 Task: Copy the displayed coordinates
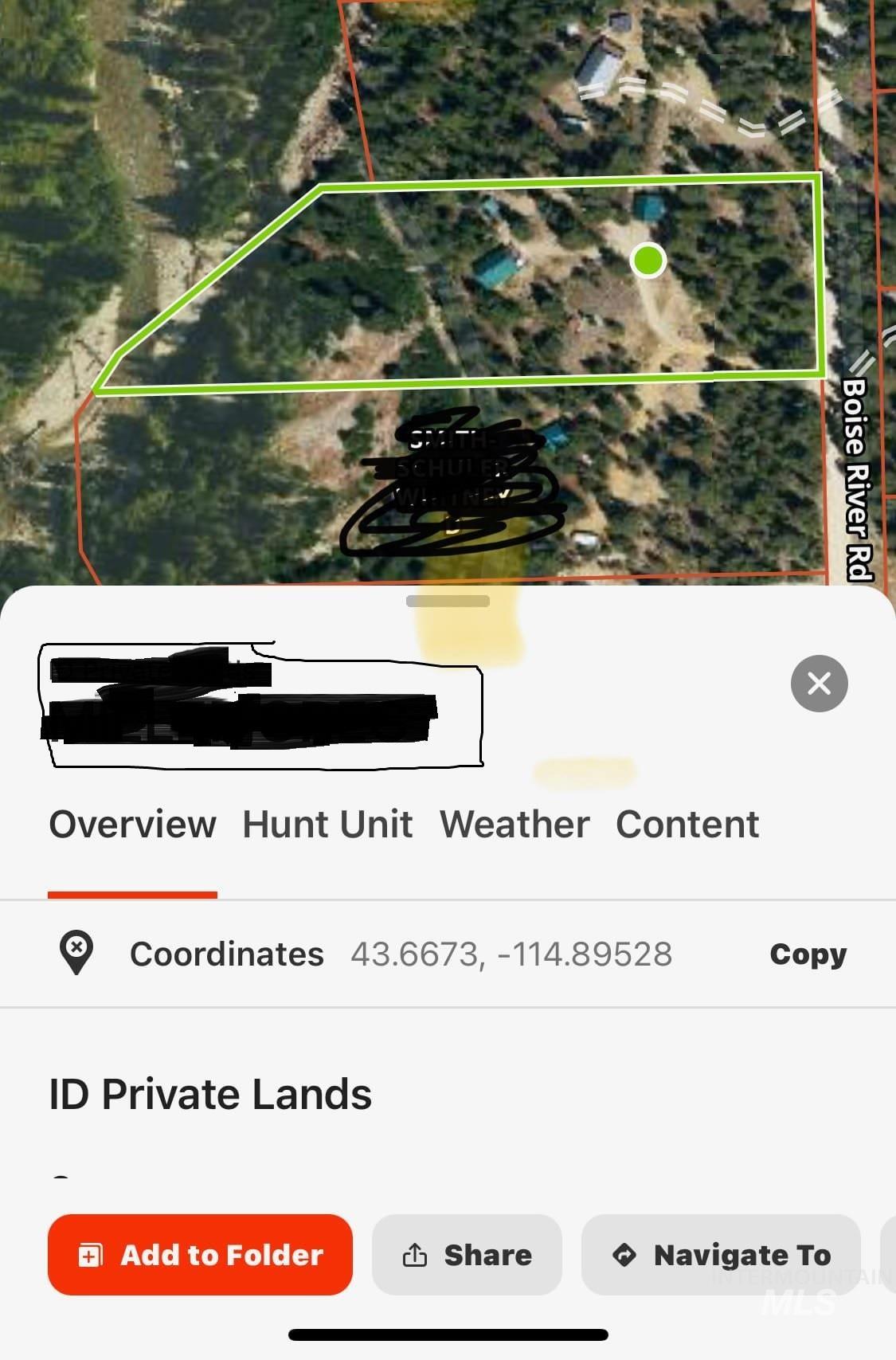[807, 954]
